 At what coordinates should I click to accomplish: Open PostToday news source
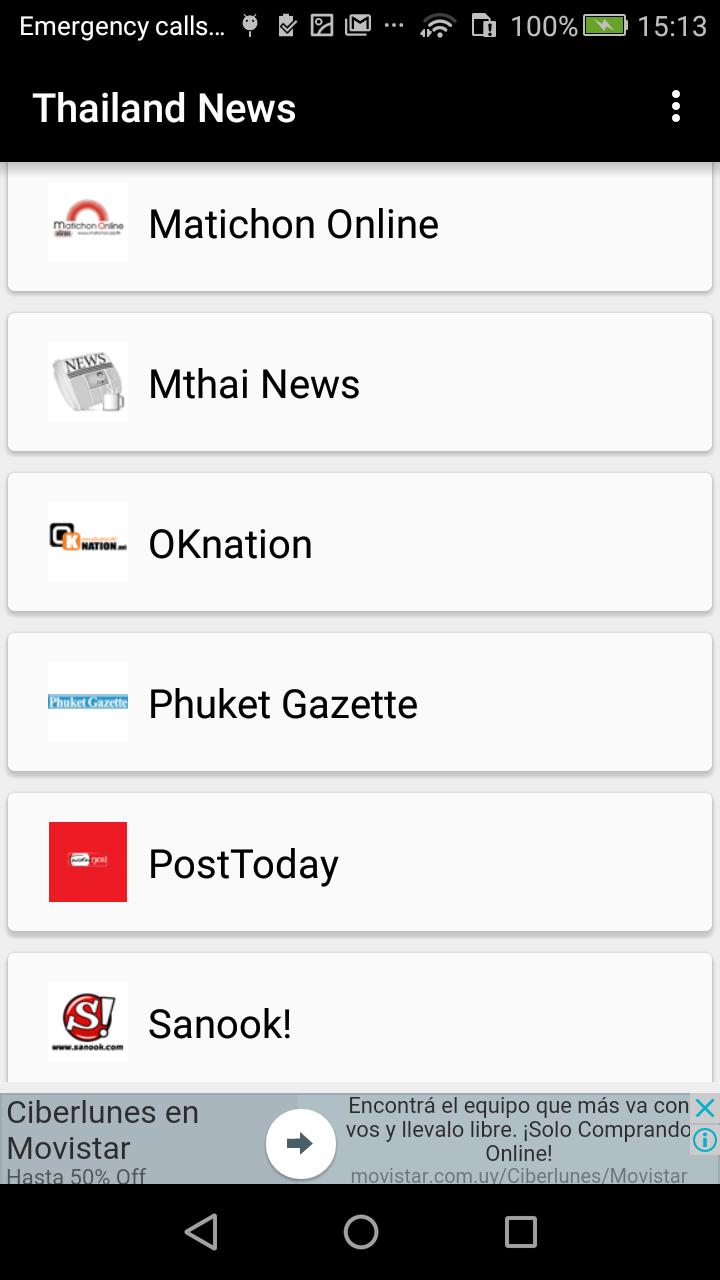click(360, 862)
